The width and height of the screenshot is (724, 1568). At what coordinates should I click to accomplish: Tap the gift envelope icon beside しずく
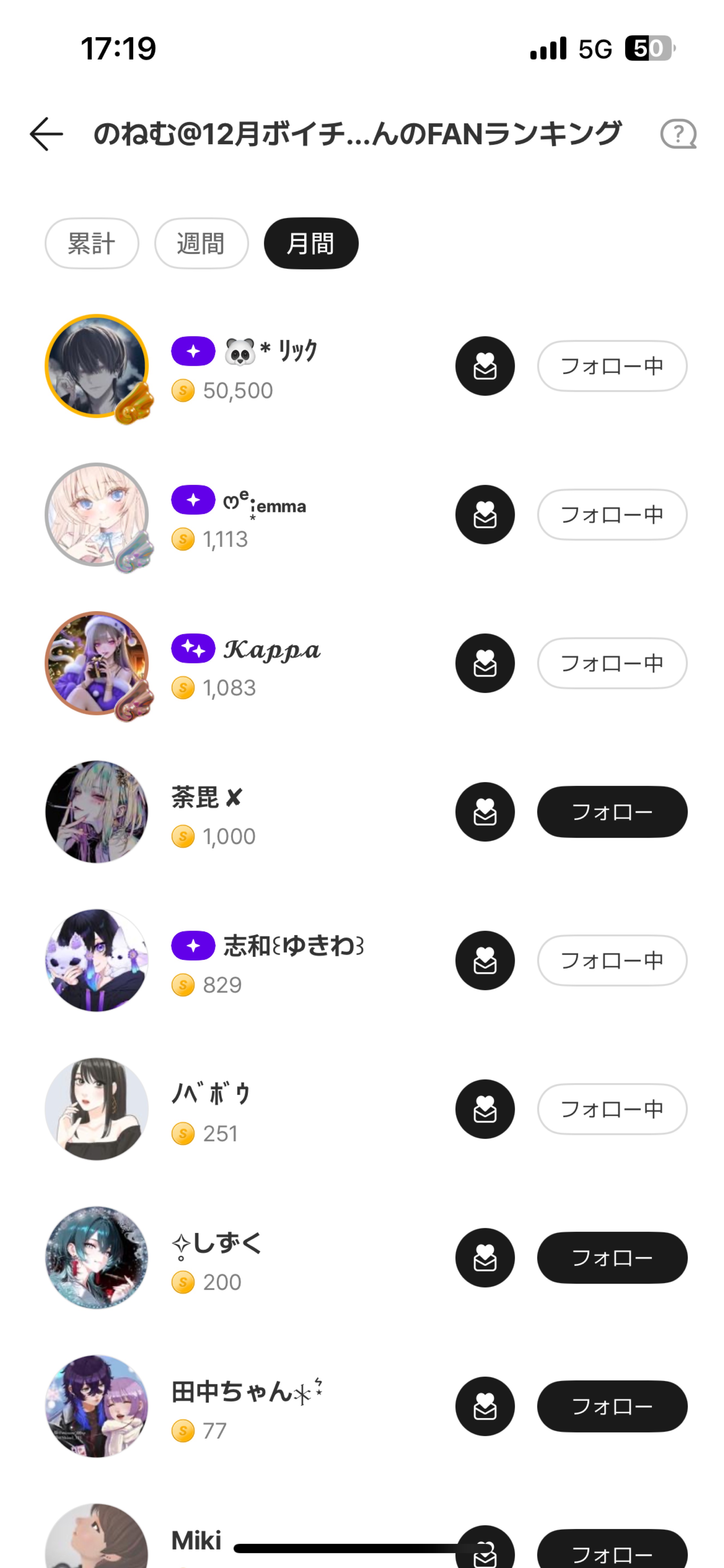(484, 1258)
